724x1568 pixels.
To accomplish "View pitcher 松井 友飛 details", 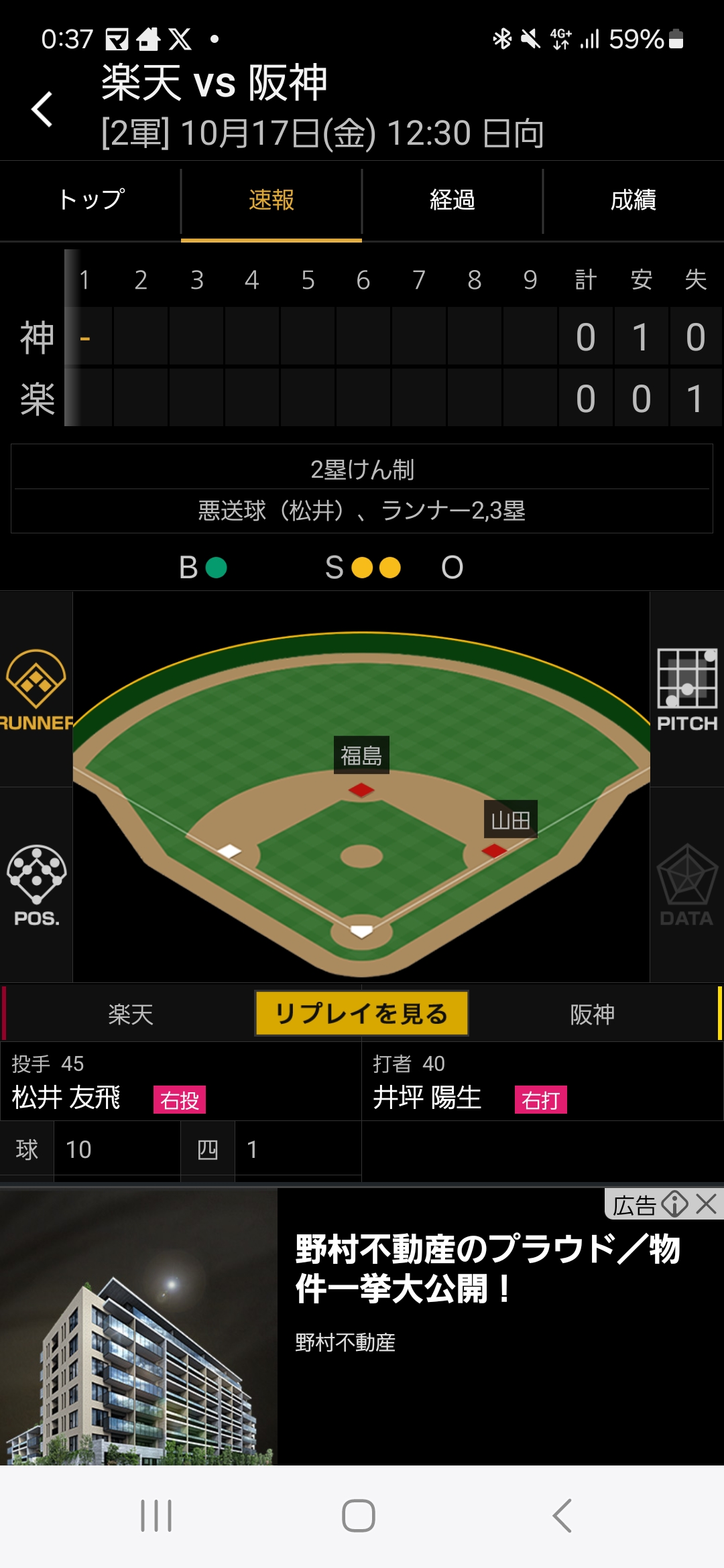I will 67,1098.
